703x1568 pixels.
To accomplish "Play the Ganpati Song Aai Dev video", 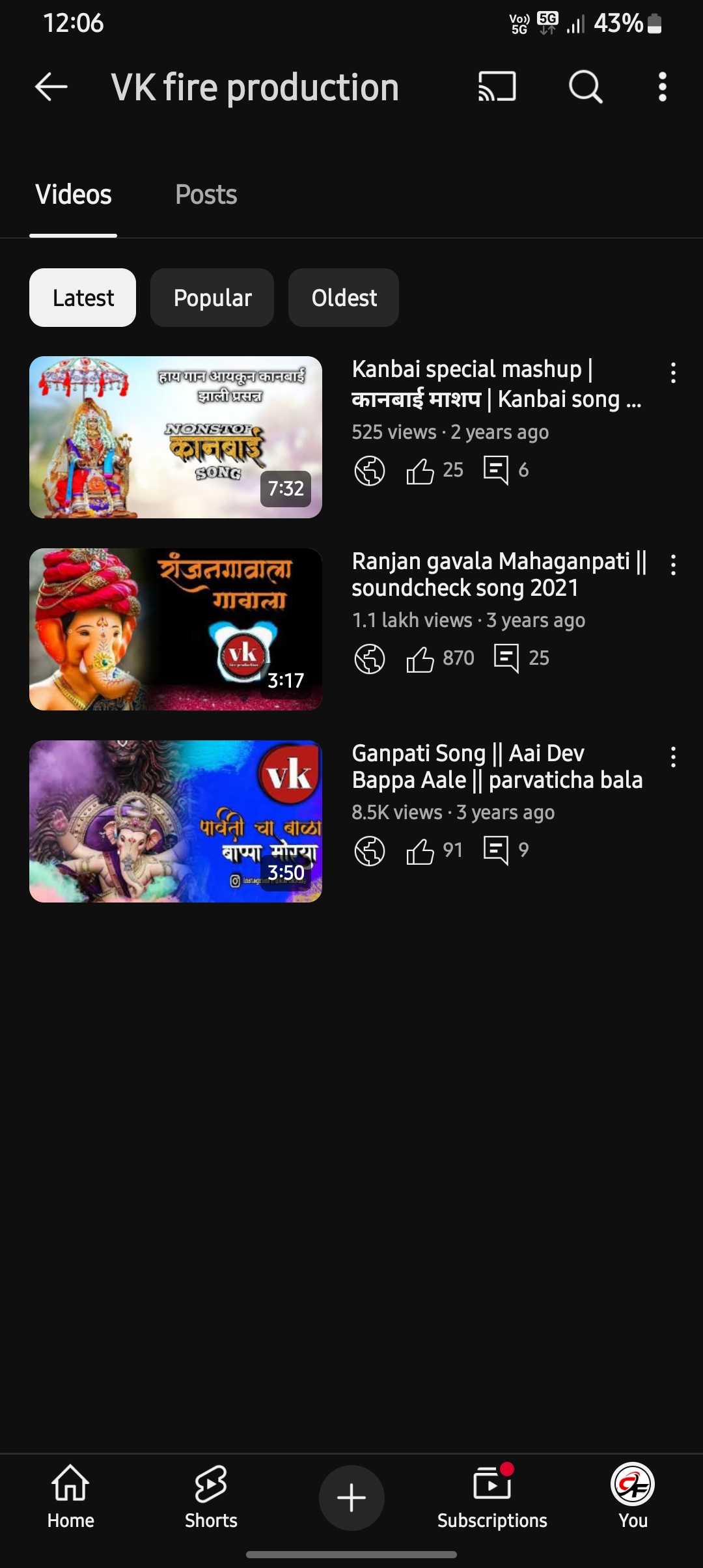I will pyautogui.click(x=176, y=821).
